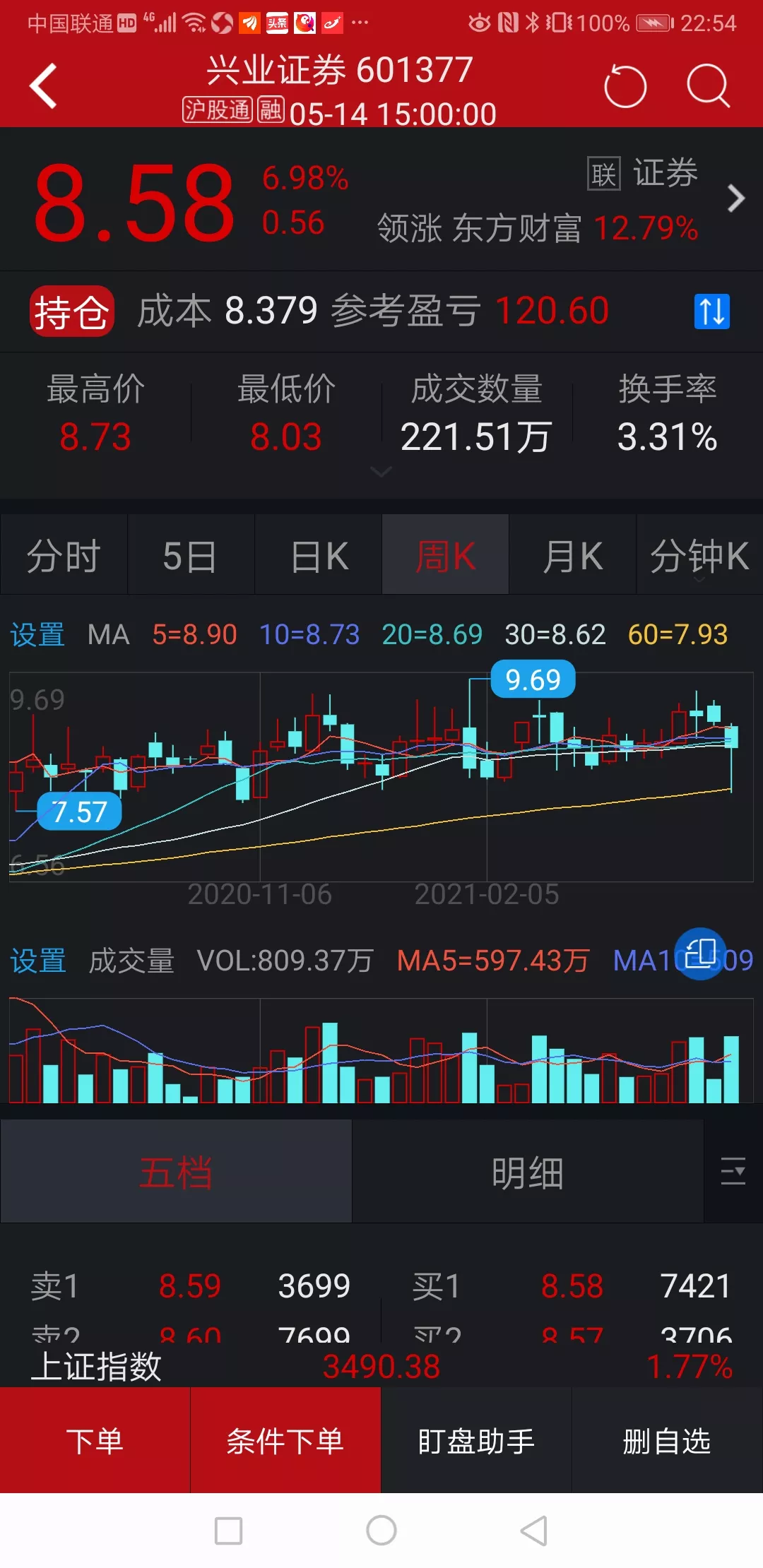Open 条件下单 conditional order
The height and width of the screenshot is (1568, 763).
tap(285, 1441)
